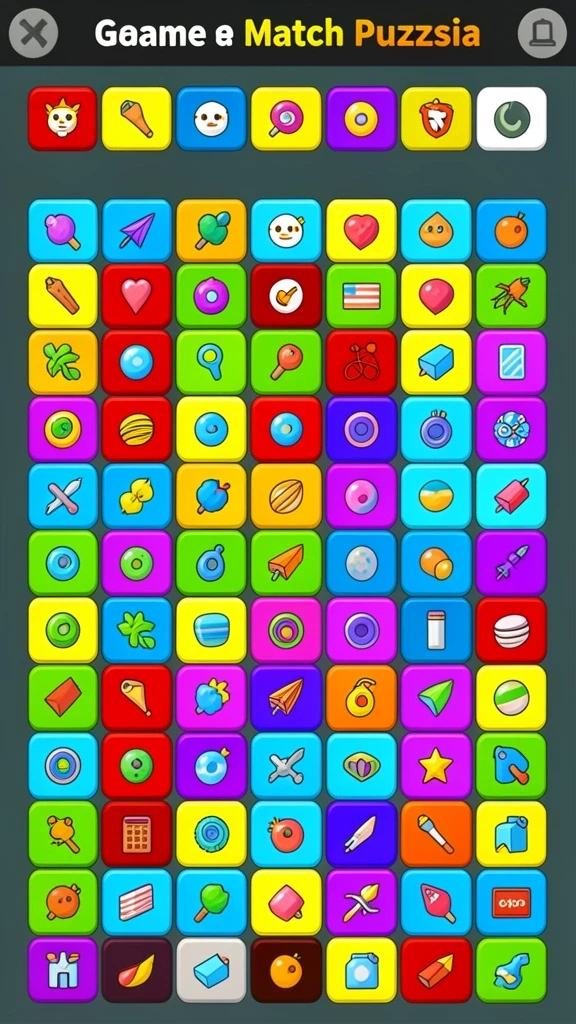This screenshot has height=1024, width=576.
Task: Tap the castle tile on purple background
Action: pyautogui.click(x=63, y=970)
